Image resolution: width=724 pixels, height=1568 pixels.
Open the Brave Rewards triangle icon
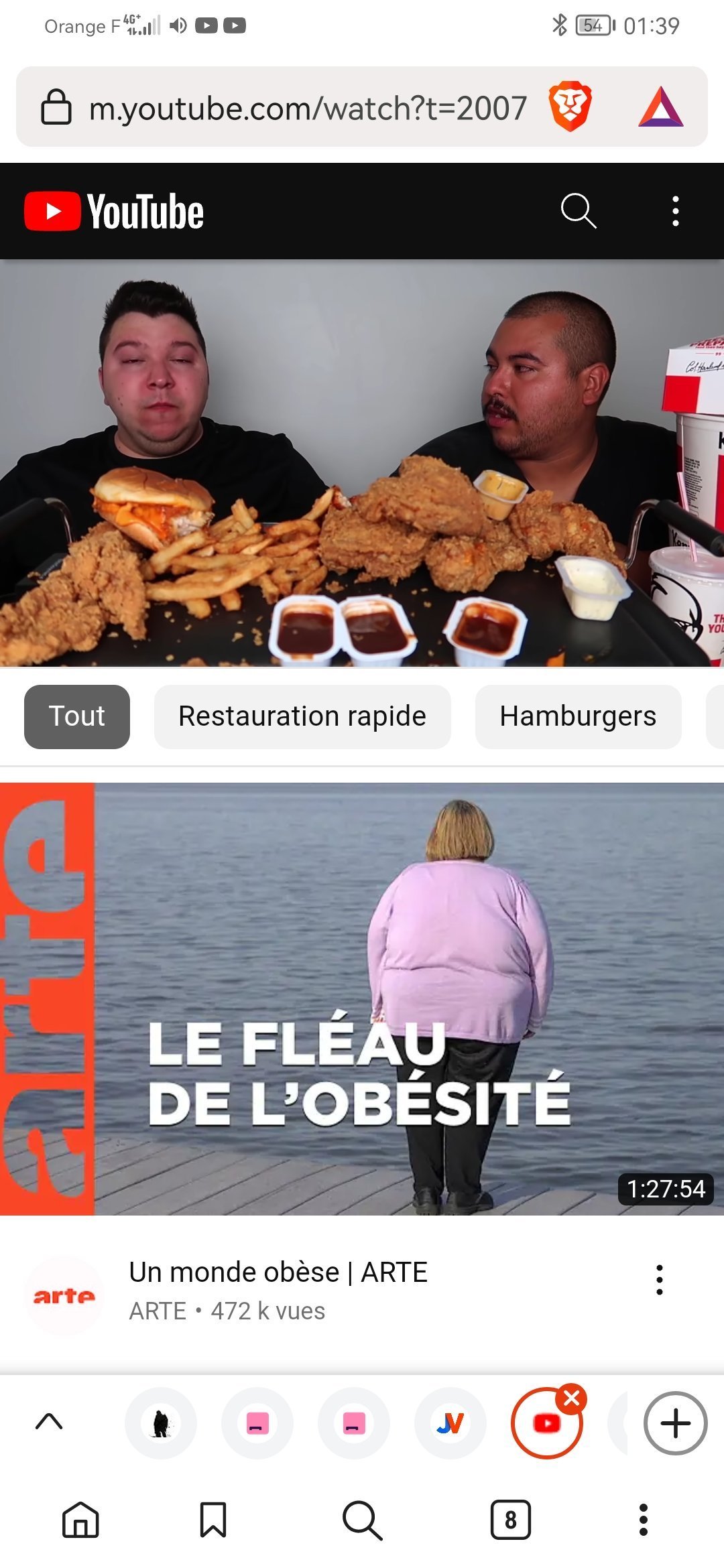(x=661, y=107)
